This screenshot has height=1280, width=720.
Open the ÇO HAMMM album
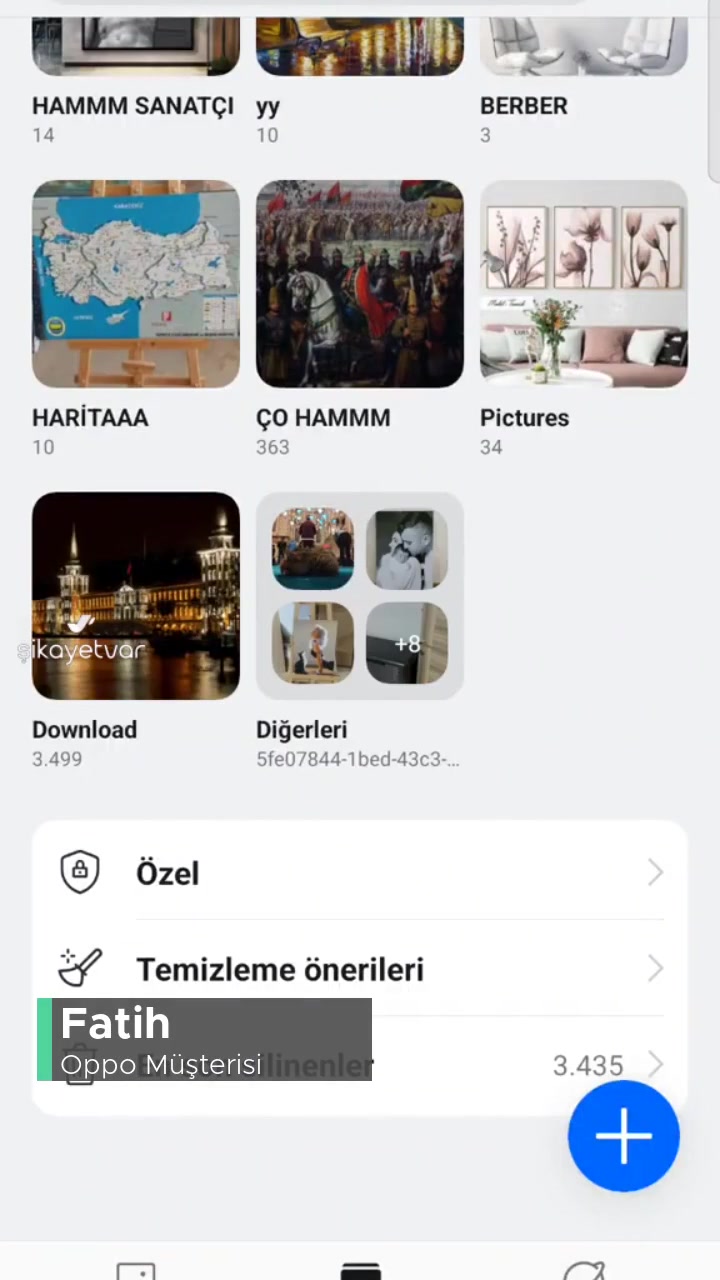pyautogui.click(x=360, y=283)
